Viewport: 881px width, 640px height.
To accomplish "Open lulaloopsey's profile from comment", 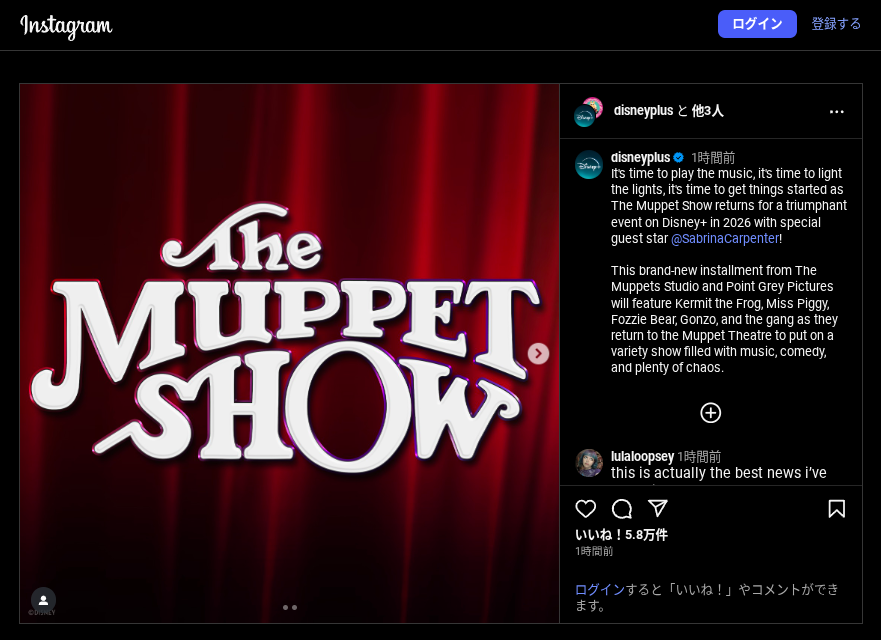I will click(x=642, y=456).
